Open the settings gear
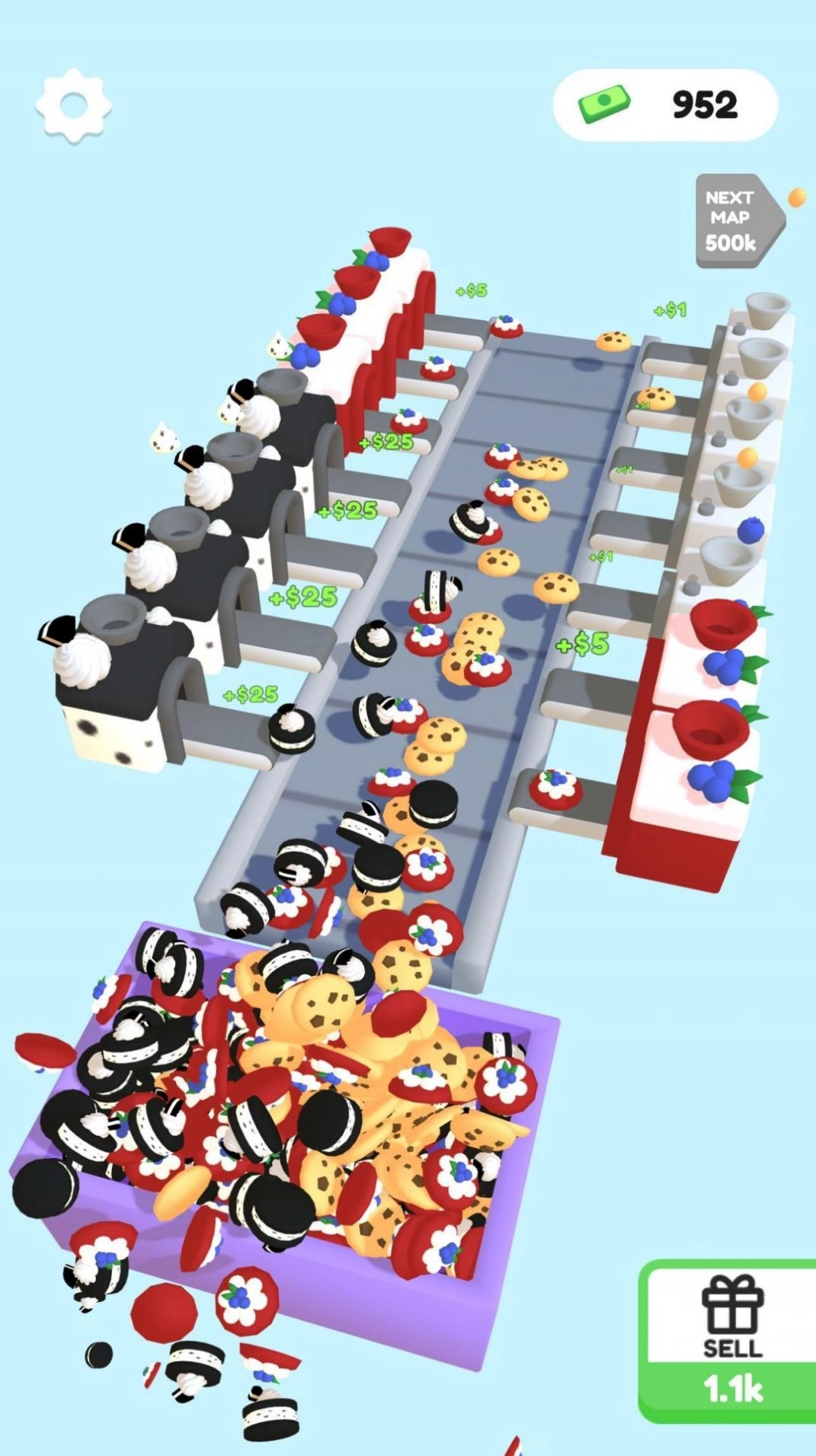The height and width of the screenshot is (1456, 816). point(73,106)
